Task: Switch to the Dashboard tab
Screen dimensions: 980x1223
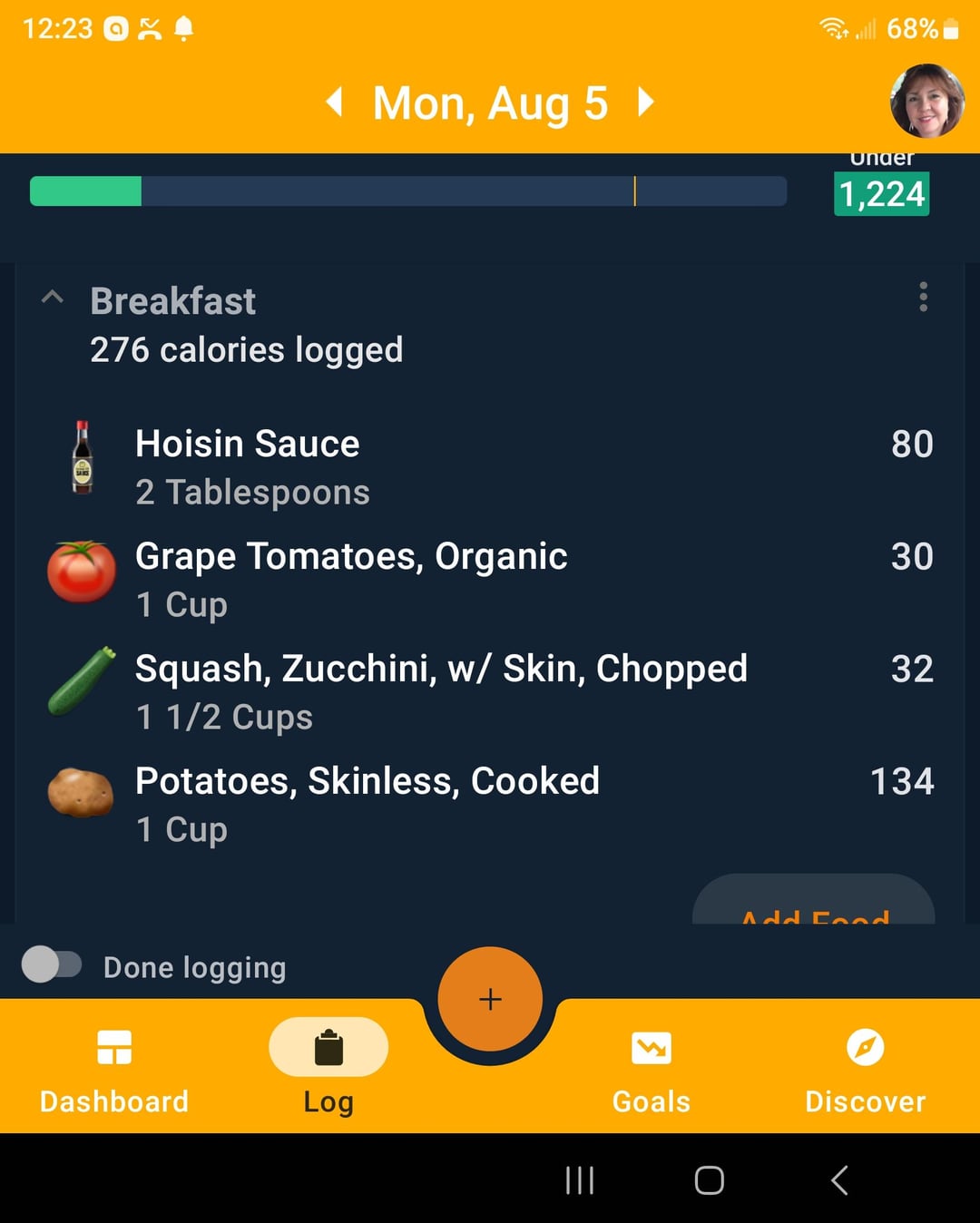Action: point(114,1071)
